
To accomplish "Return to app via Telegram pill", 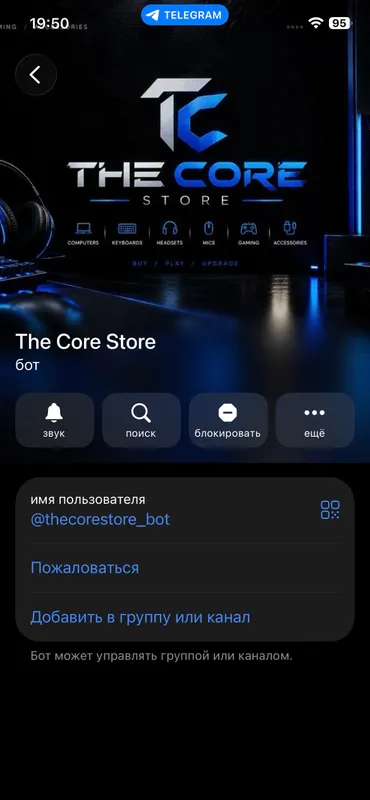I will pyautogui.click(x=185, y=15).
